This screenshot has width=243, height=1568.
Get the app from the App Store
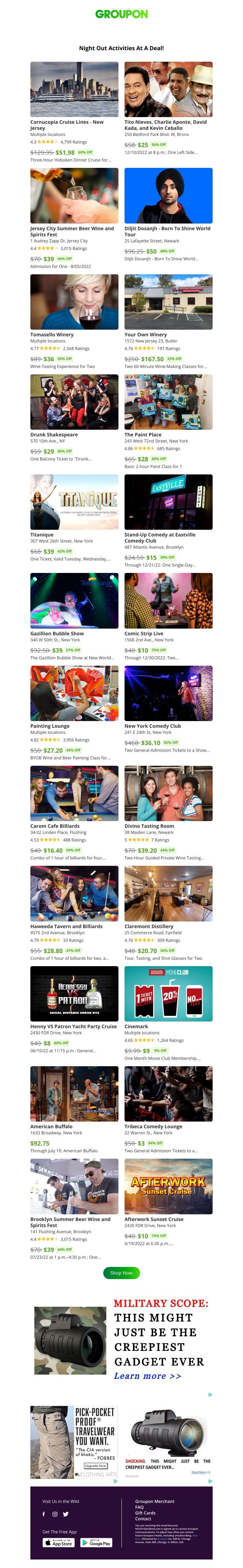pos(59,1543)
